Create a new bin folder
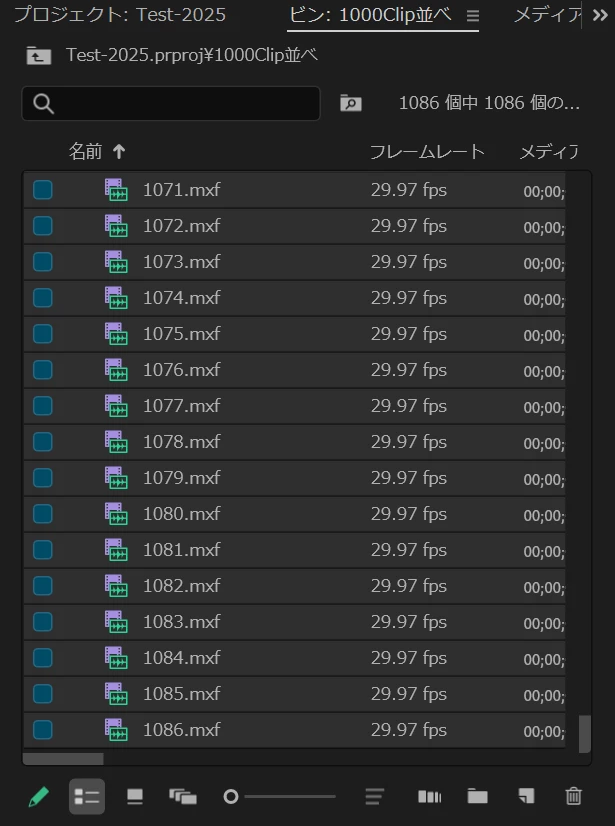 477,796
